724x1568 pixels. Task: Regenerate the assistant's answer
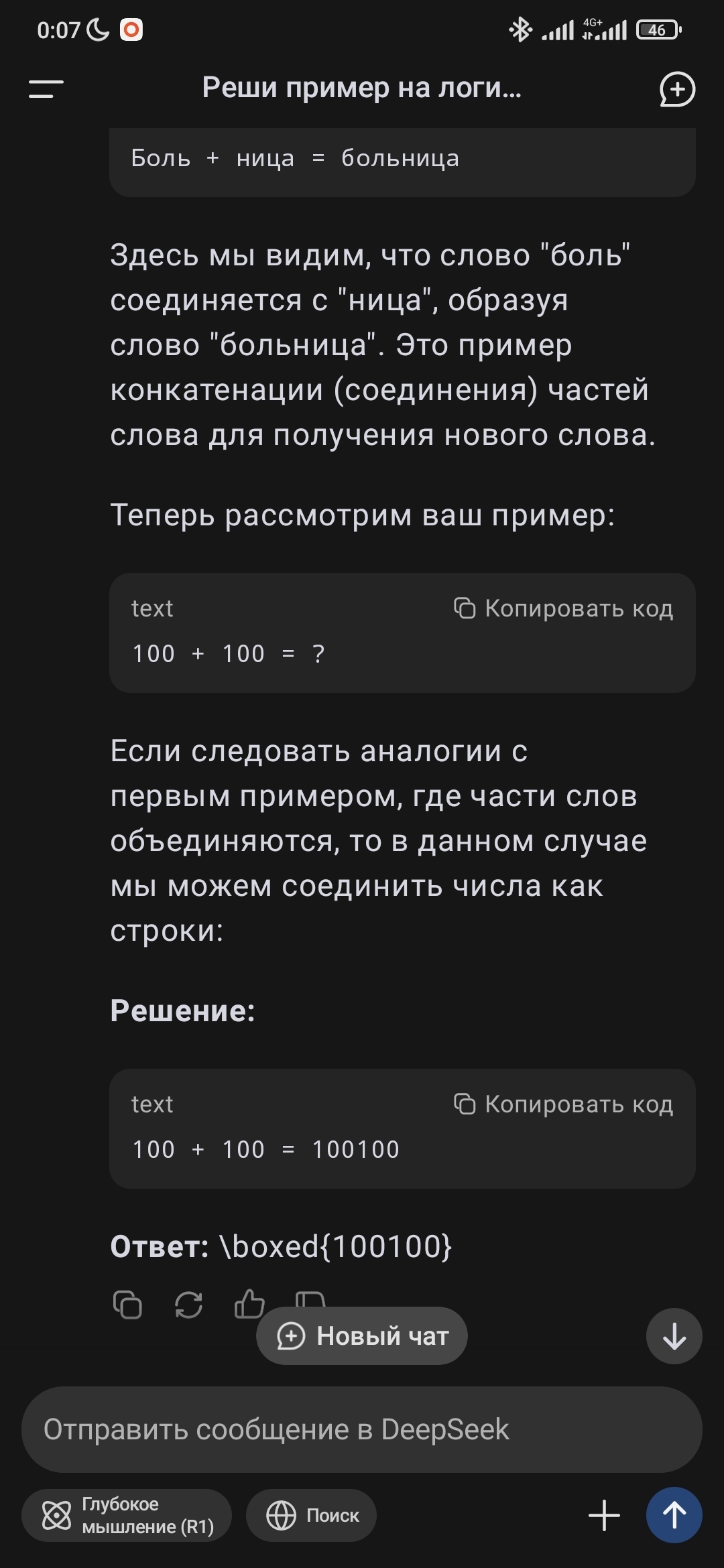point(188,1305)
